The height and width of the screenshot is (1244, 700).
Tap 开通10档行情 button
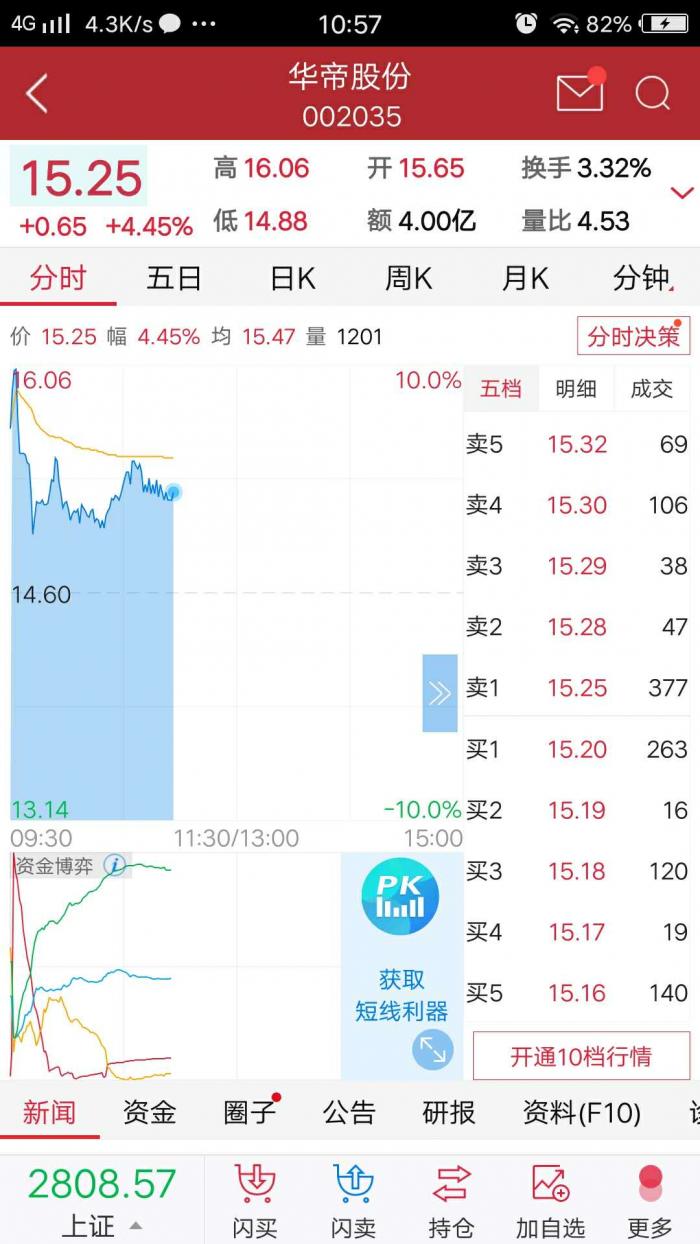(581, 1056)
